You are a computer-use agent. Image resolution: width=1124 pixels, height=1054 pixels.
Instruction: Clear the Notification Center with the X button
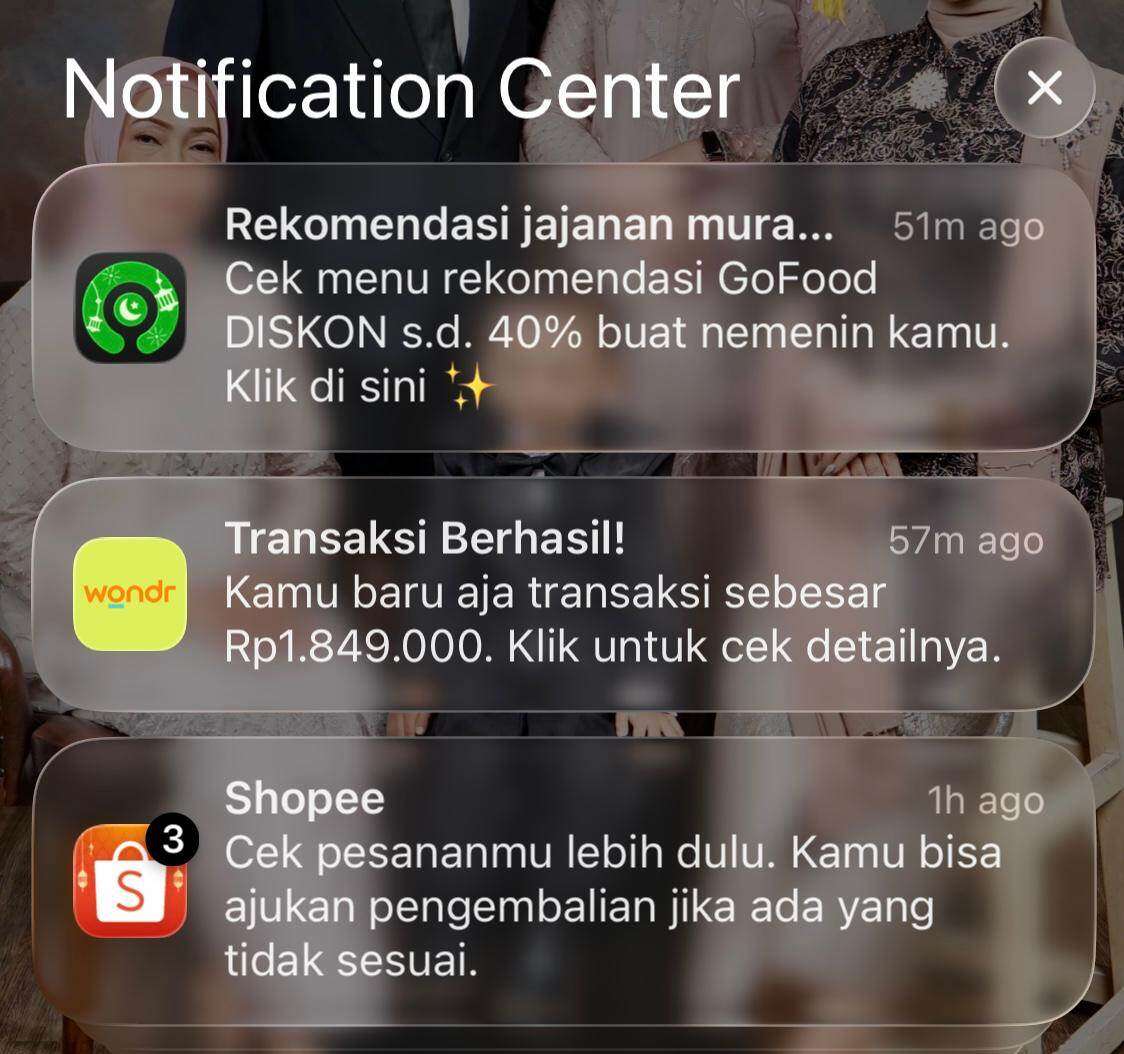[x=1044, y=88]
